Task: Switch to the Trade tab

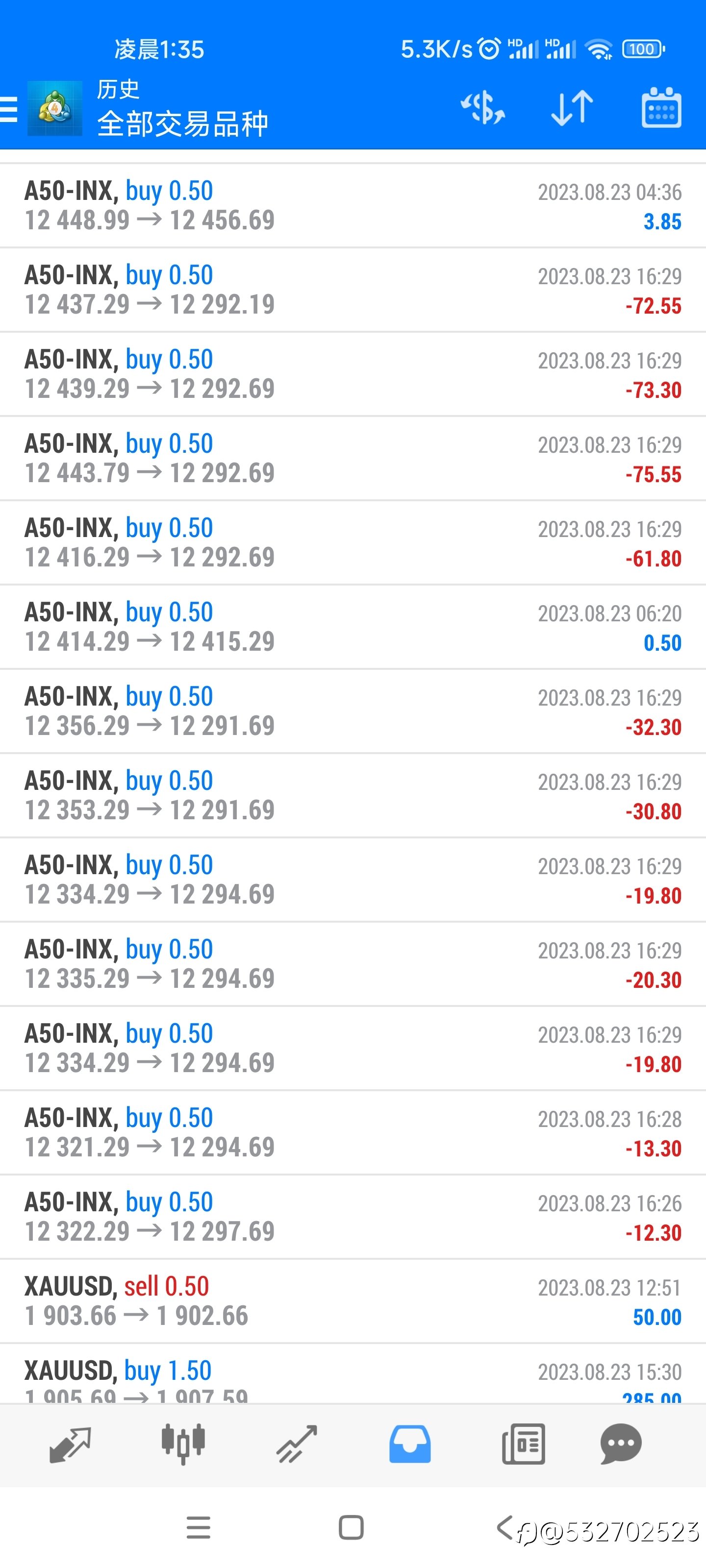Action: [297, 1444]
